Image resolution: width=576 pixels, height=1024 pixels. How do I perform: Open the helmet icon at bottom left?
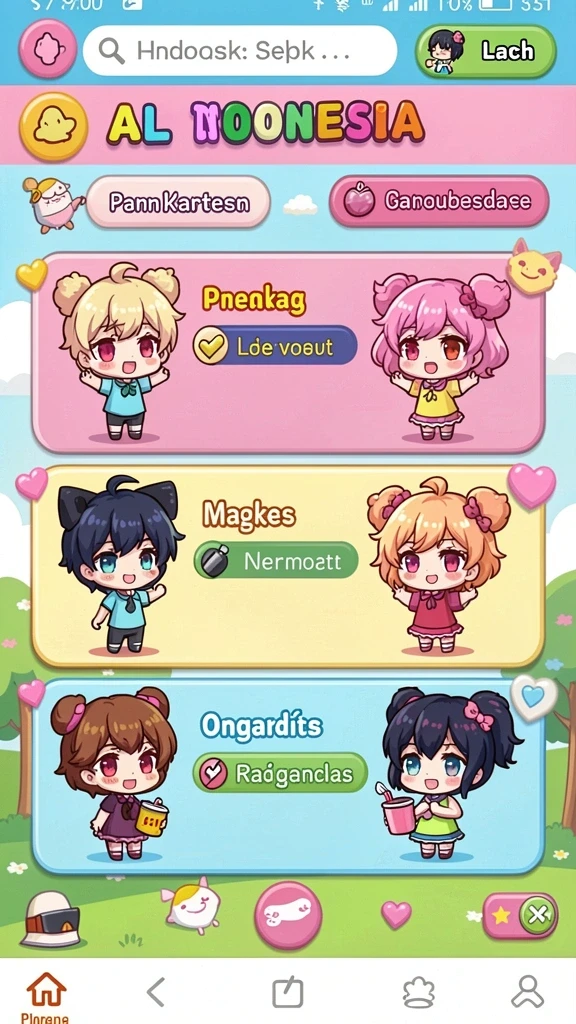pos(51,920)
